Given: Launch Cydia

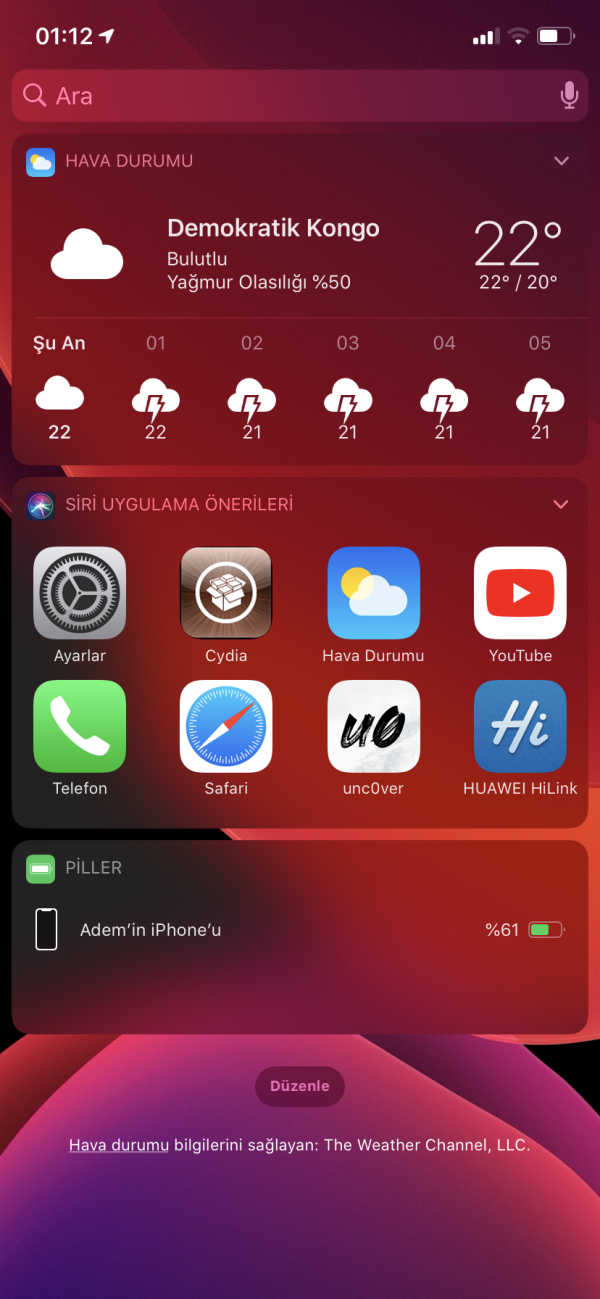Looking at the screenshot, I should [x=226, y=593].
